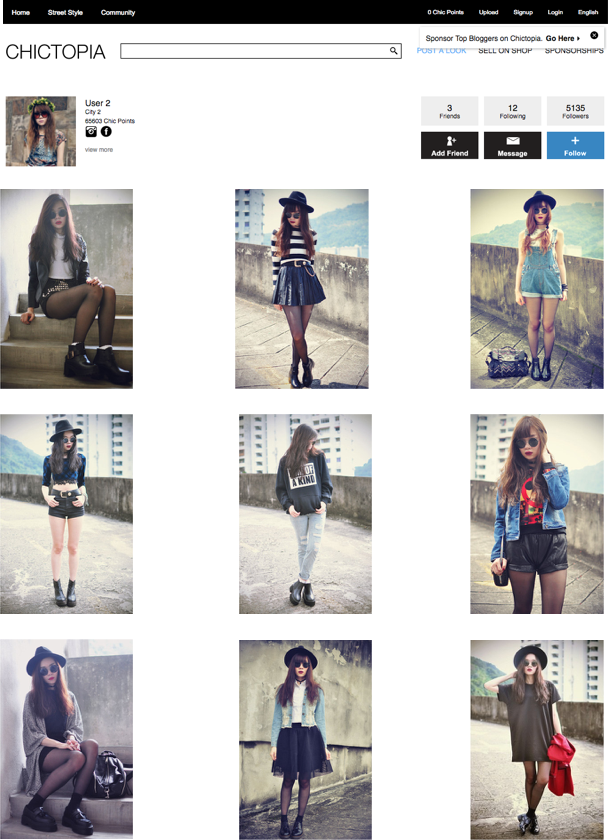
Task: Open the Upload page
Action: [x=488, y=12]
